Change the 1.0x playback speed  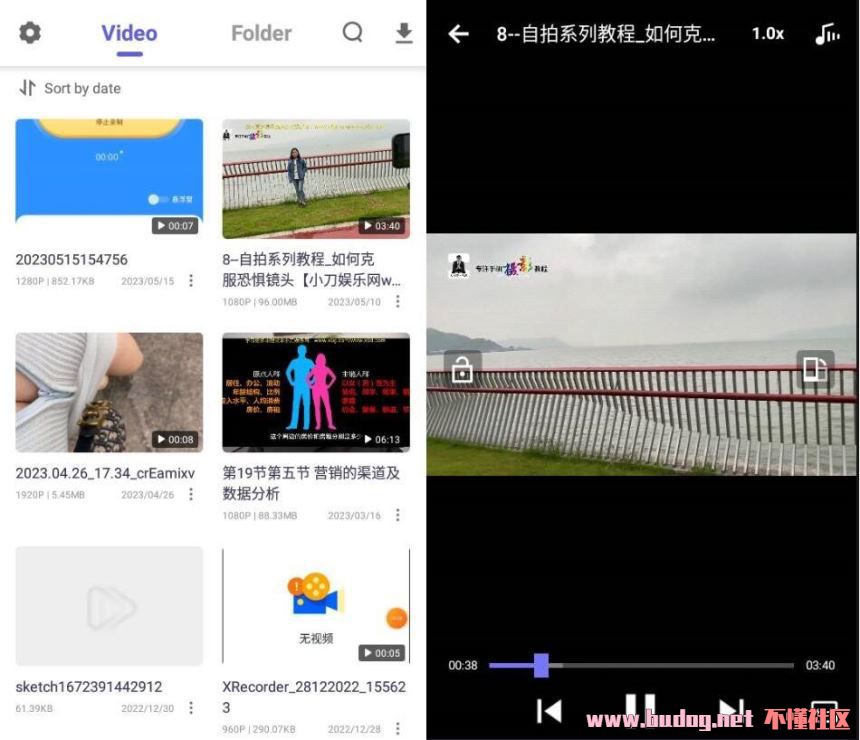coord(768,34)
